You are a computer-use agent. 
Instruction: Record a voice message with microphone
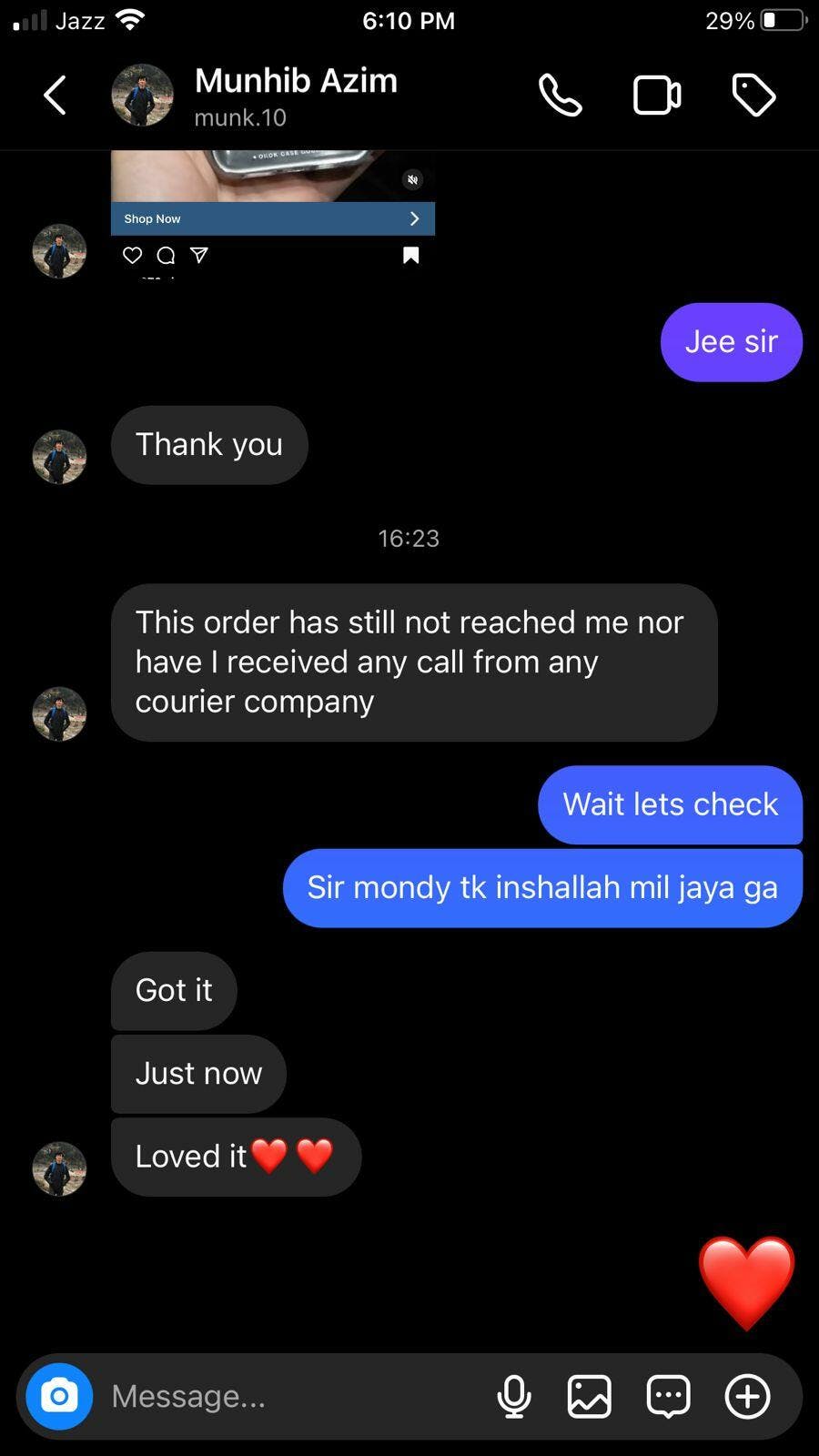point(514,1396)
